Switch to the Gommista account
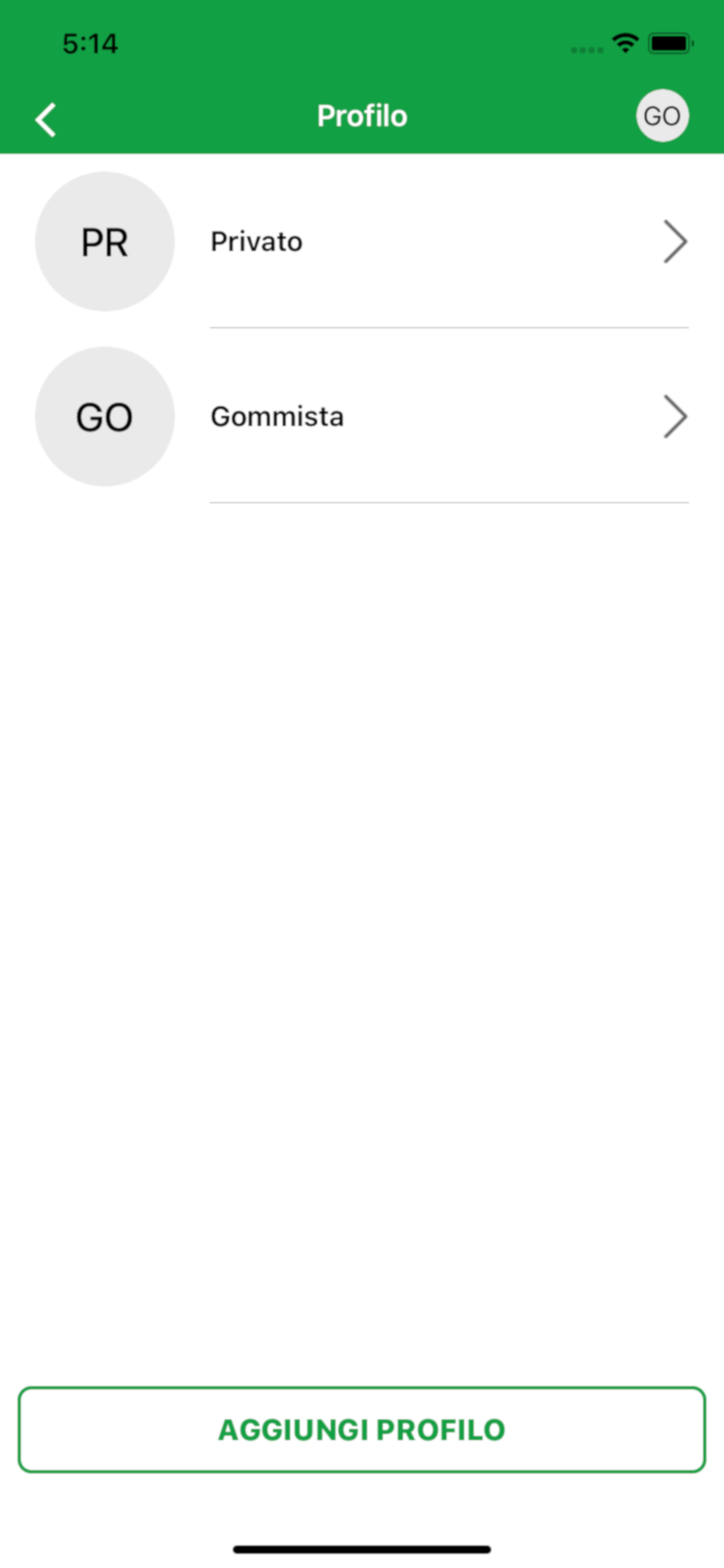This screenshot has width=724, height=1568. 365,416
